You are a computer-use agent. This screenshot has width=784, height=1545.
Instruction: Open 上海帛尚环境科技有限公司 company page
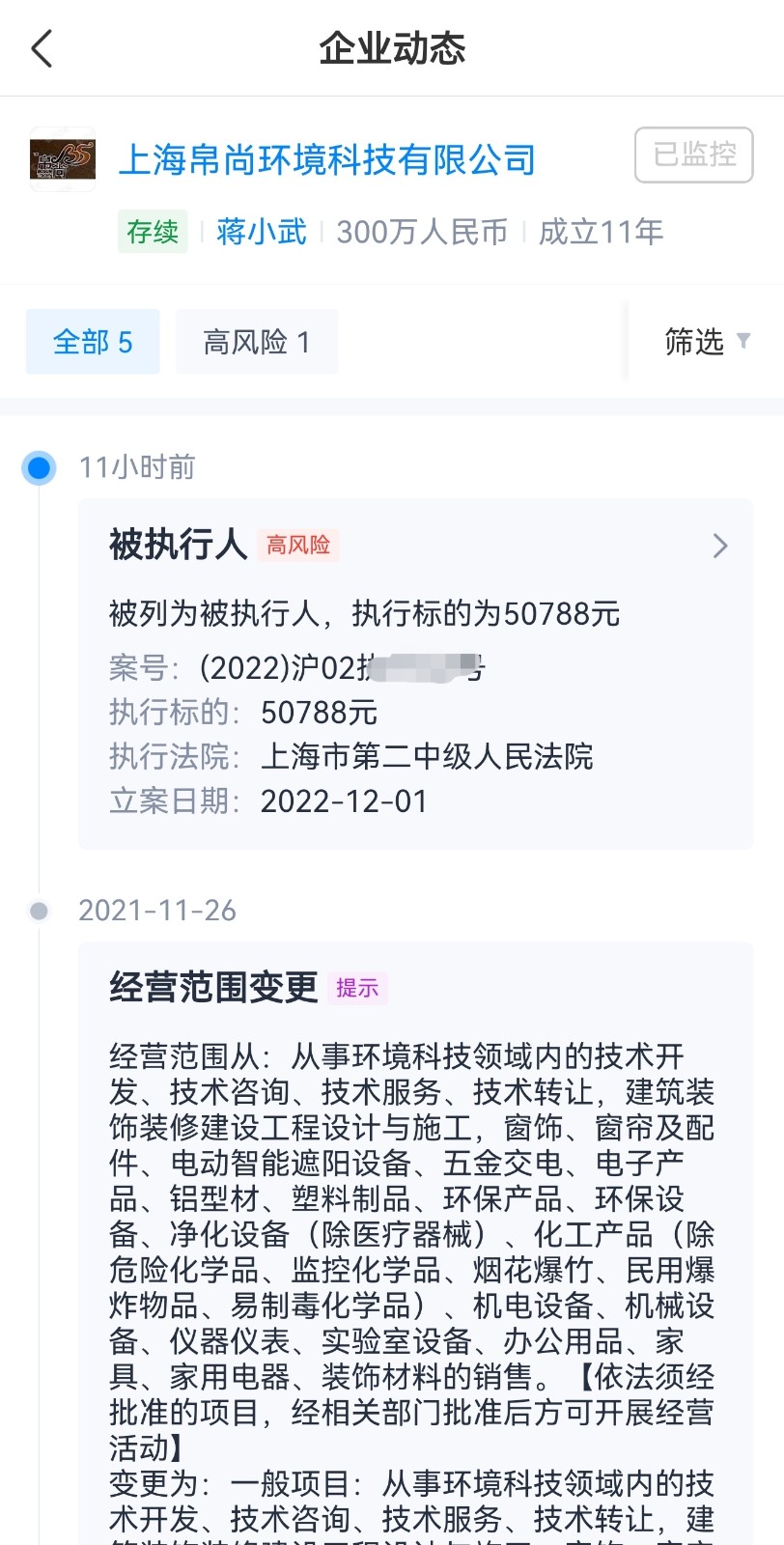[326, 159]
